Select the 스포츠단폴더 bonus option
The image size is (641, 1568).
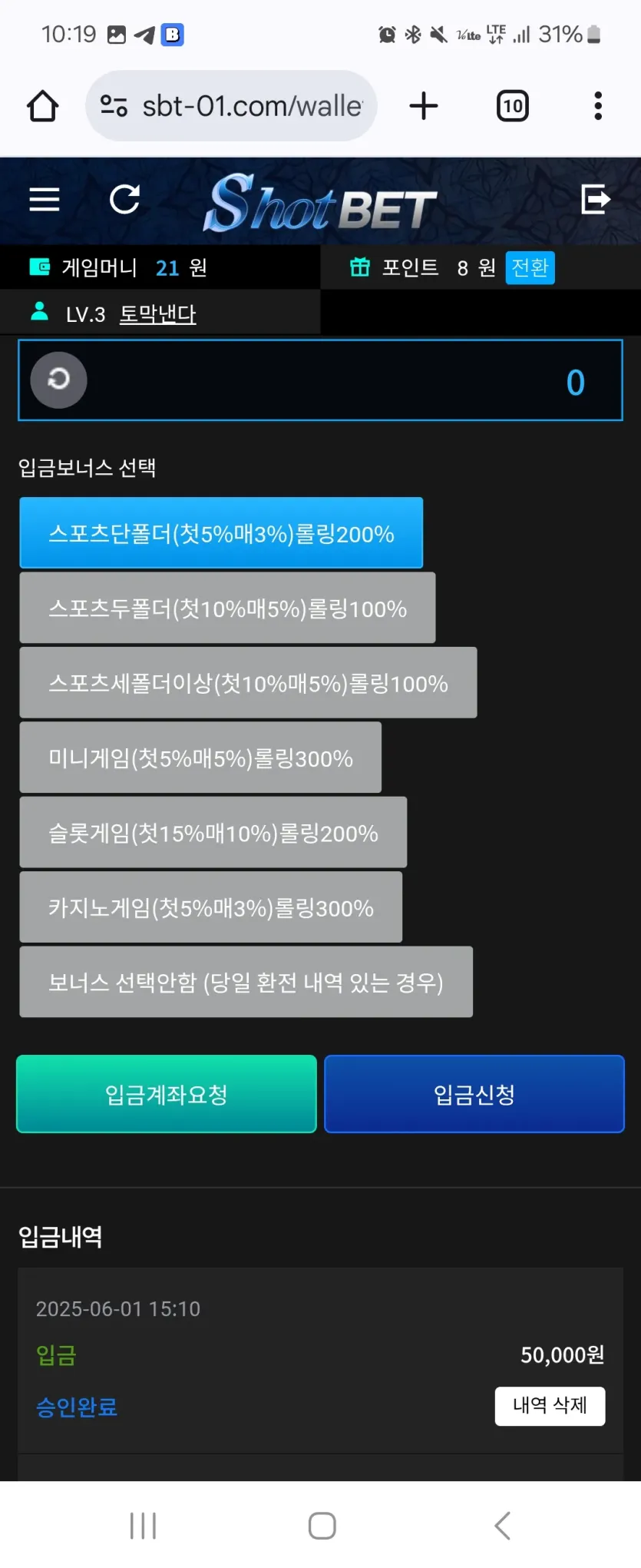pyautogui.click(x=221, y=533)
